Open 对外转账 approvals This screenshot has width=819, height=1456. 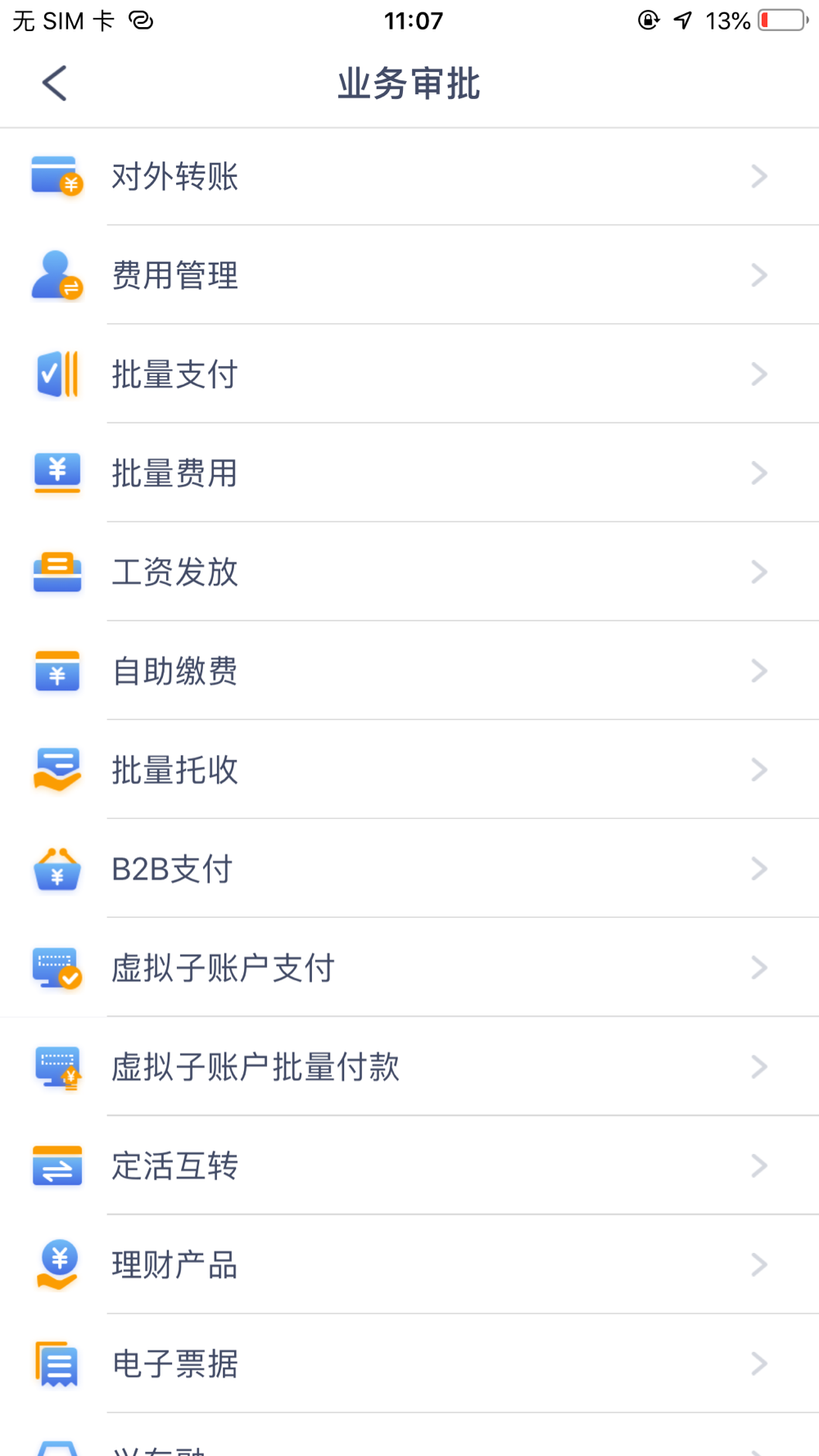[x=409, y=177]
